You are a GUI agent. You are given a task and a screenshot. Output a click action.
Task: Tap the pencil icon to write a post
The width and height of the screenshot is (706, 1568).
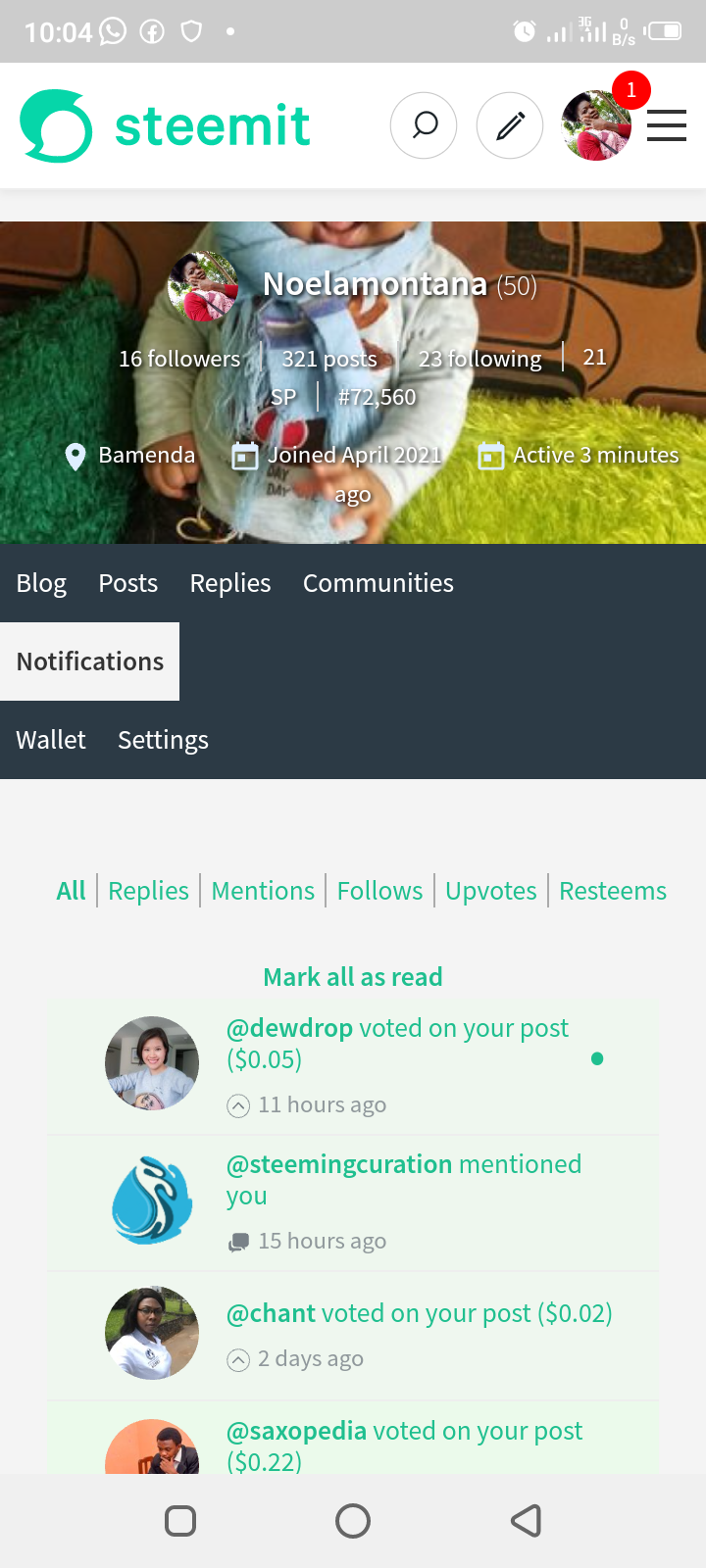coord(510,125)
